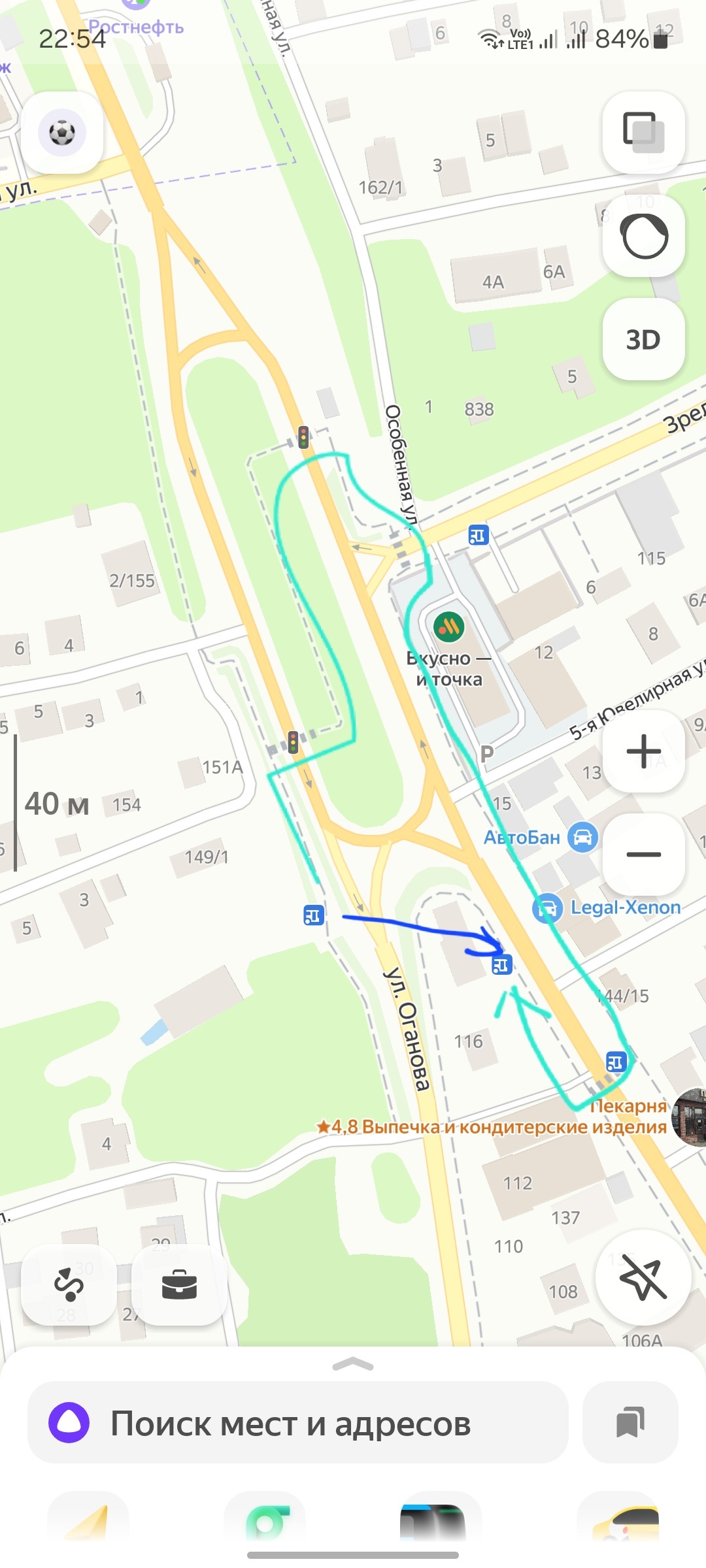Zoom out with the minus button

pyautogui.click(x=643, y=854)
